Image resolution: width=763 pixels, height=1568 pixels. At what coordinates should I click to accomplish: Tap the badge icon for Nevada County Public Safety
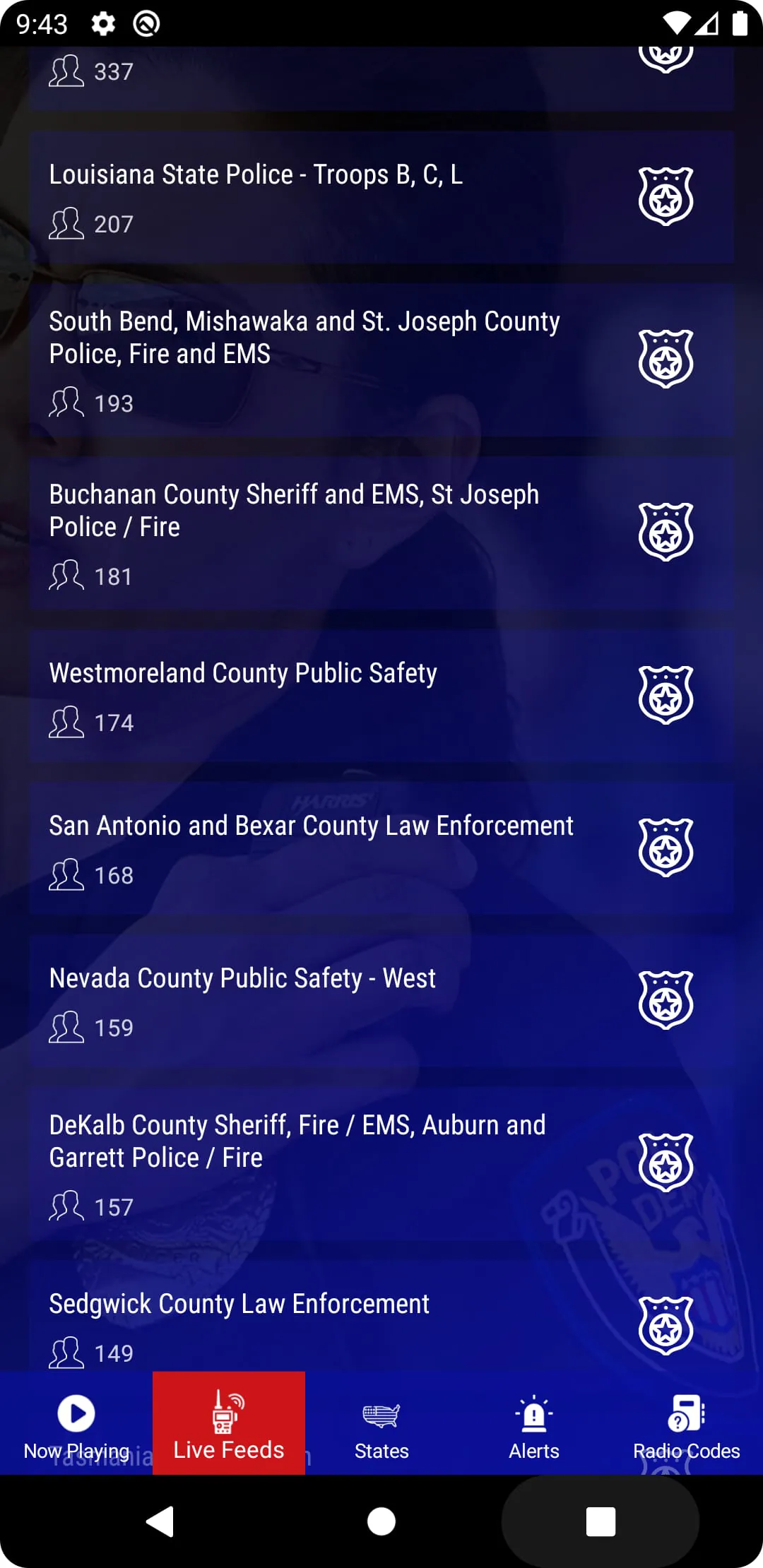[665, 1002]
